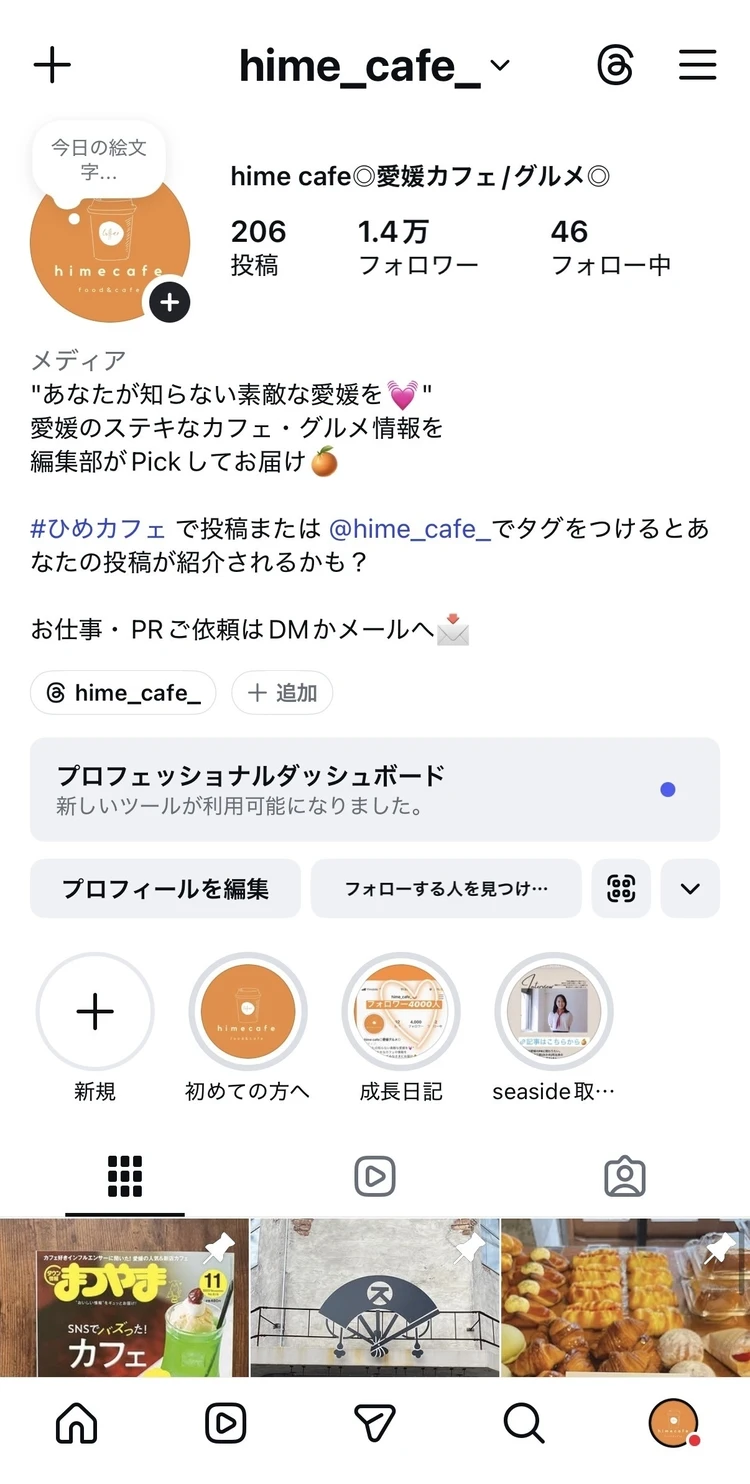Open the new post creation plus icon
The image size is (750, 1484).
pyautogui.click(x=52, y=64)
